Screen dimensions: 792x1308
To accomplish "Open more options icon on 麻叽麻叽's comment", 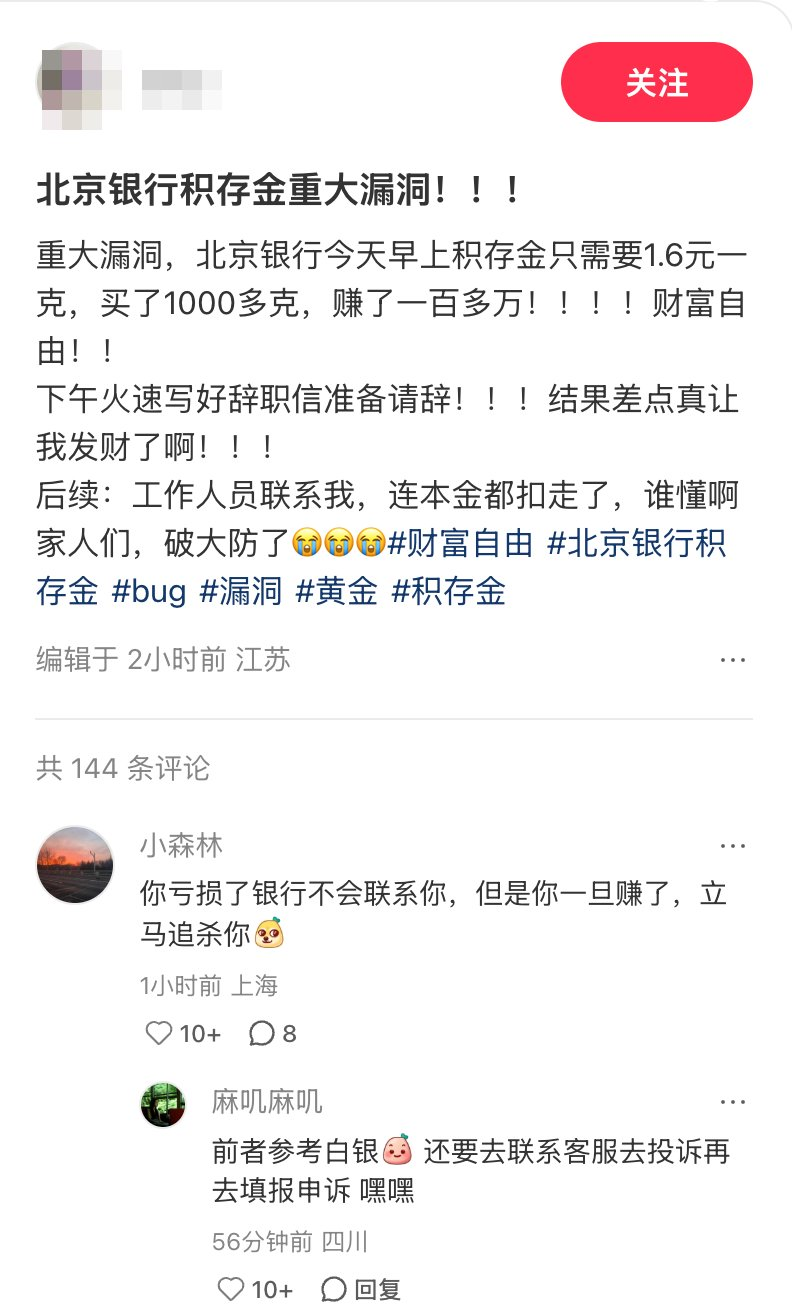I will [735, 1101].
